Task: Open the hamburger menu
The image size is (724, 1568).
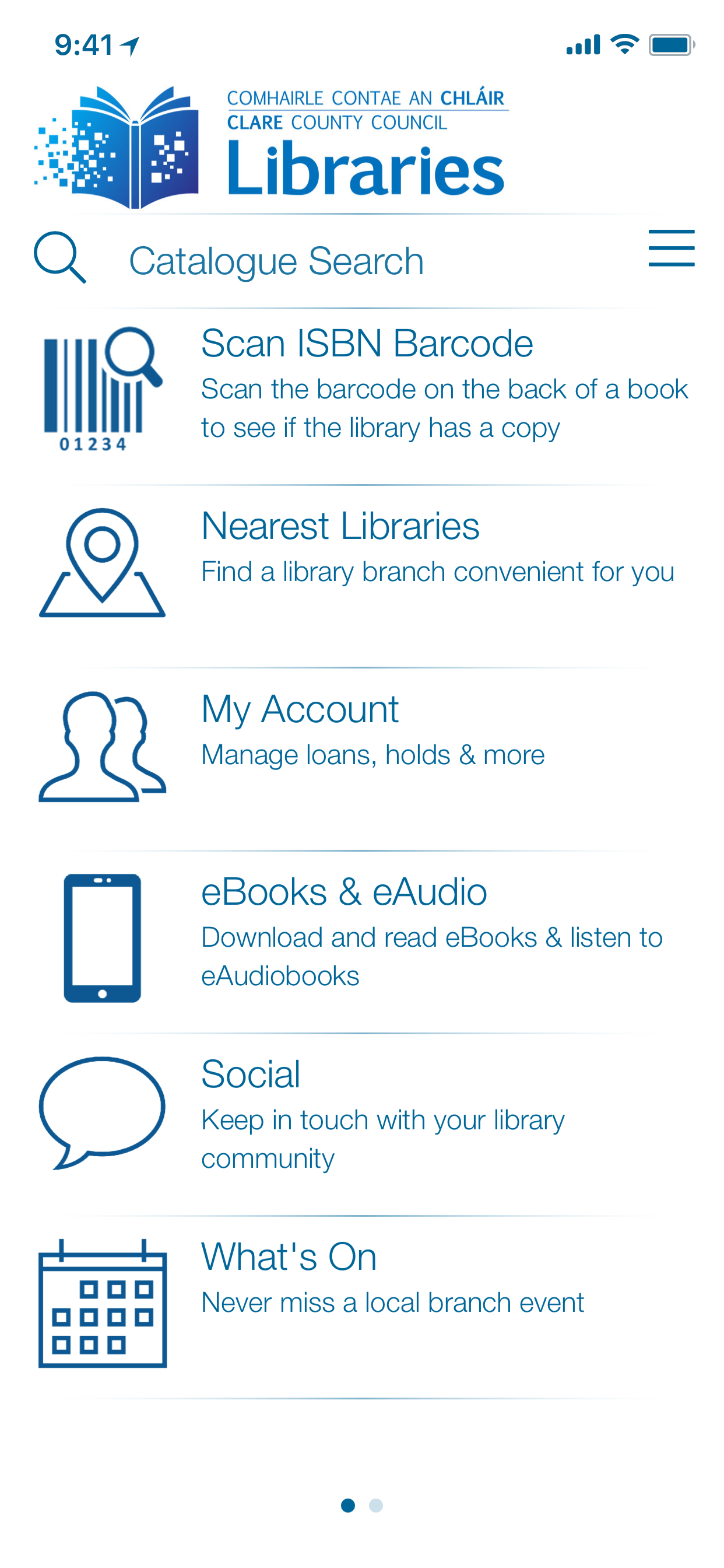Action: (x=671, y=249)
